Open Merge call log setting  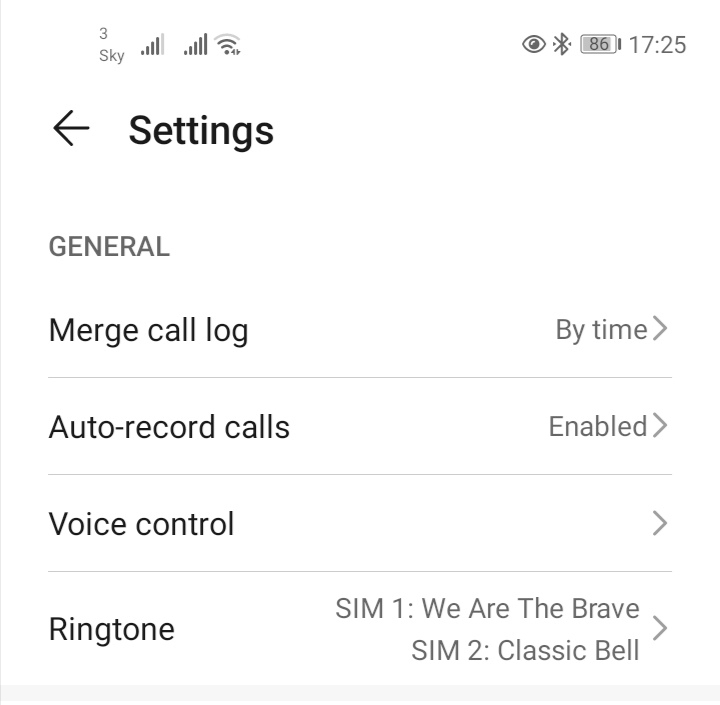tap(359, 330)
